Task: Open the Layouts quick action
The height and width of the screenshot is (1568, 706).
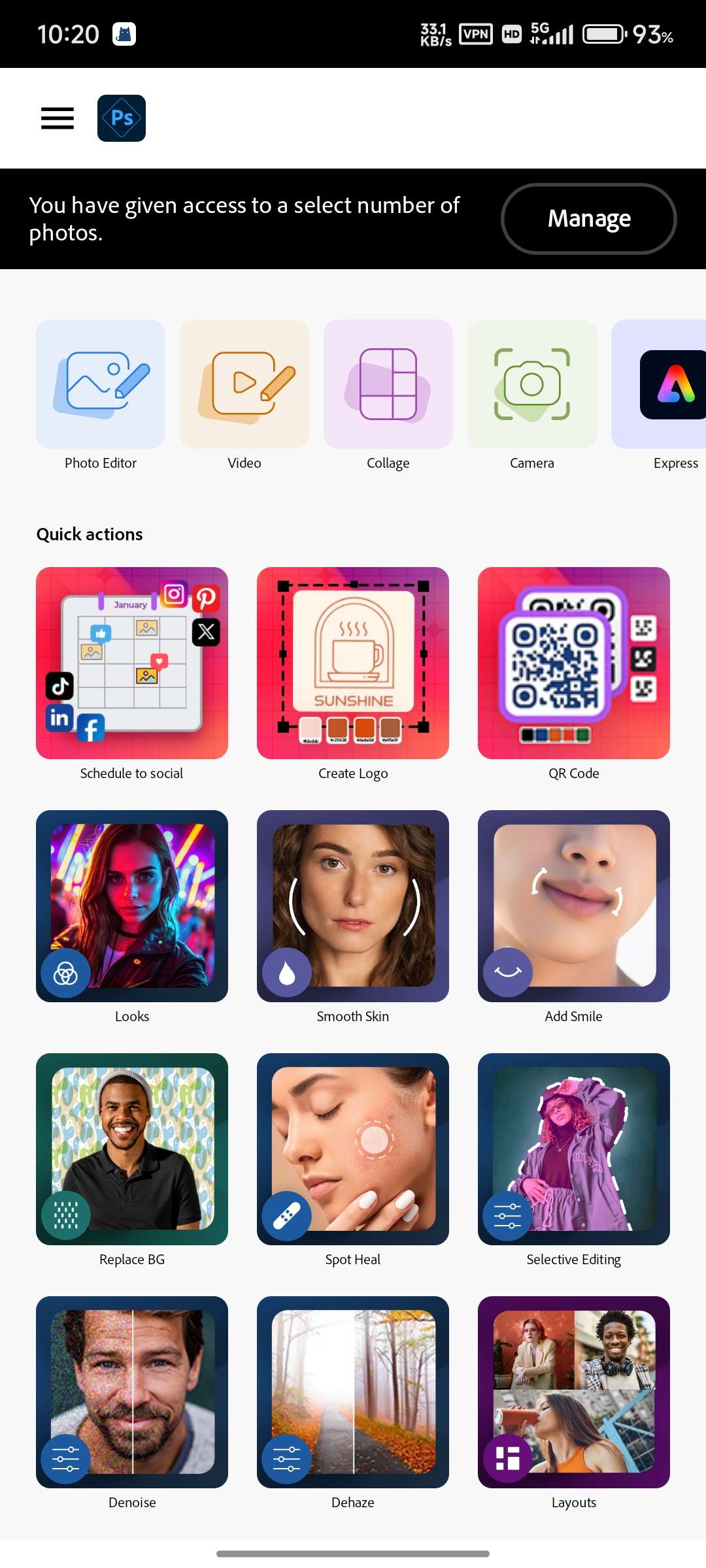Action: (574, 1392)
